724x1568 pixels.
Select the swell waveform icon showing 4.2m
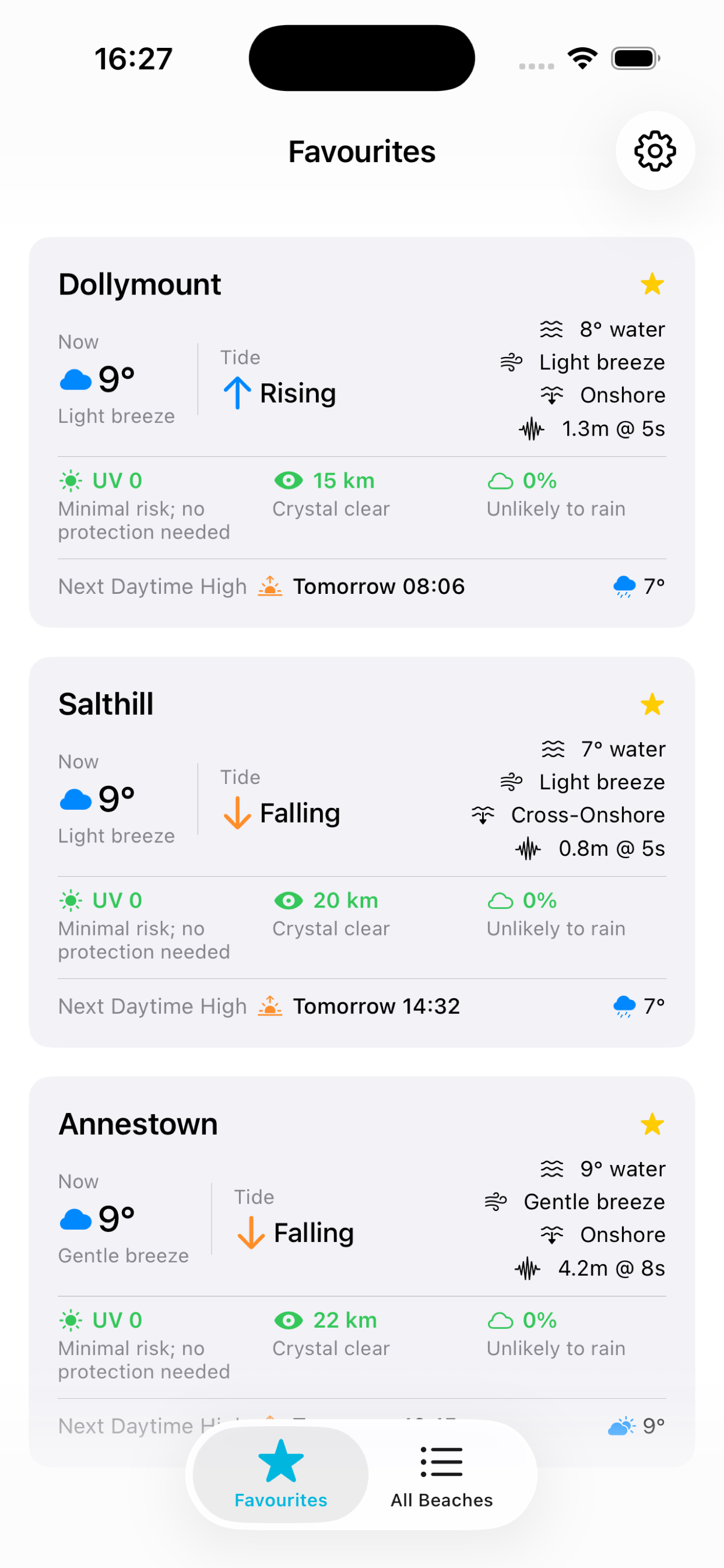click(527, 1269)
